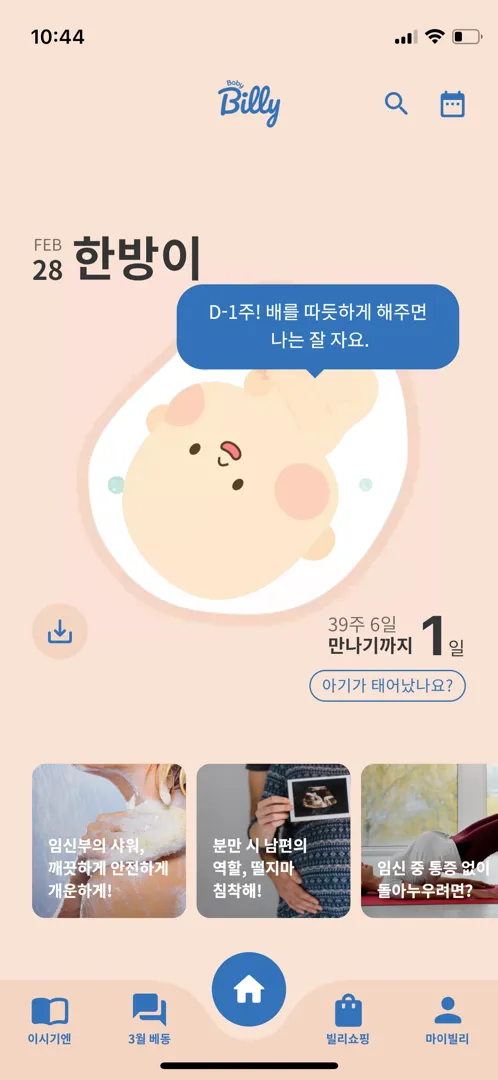Switch to the 빌리쇼핑 tab
Screen dimensions: 498x1080
pos(348,1021)
